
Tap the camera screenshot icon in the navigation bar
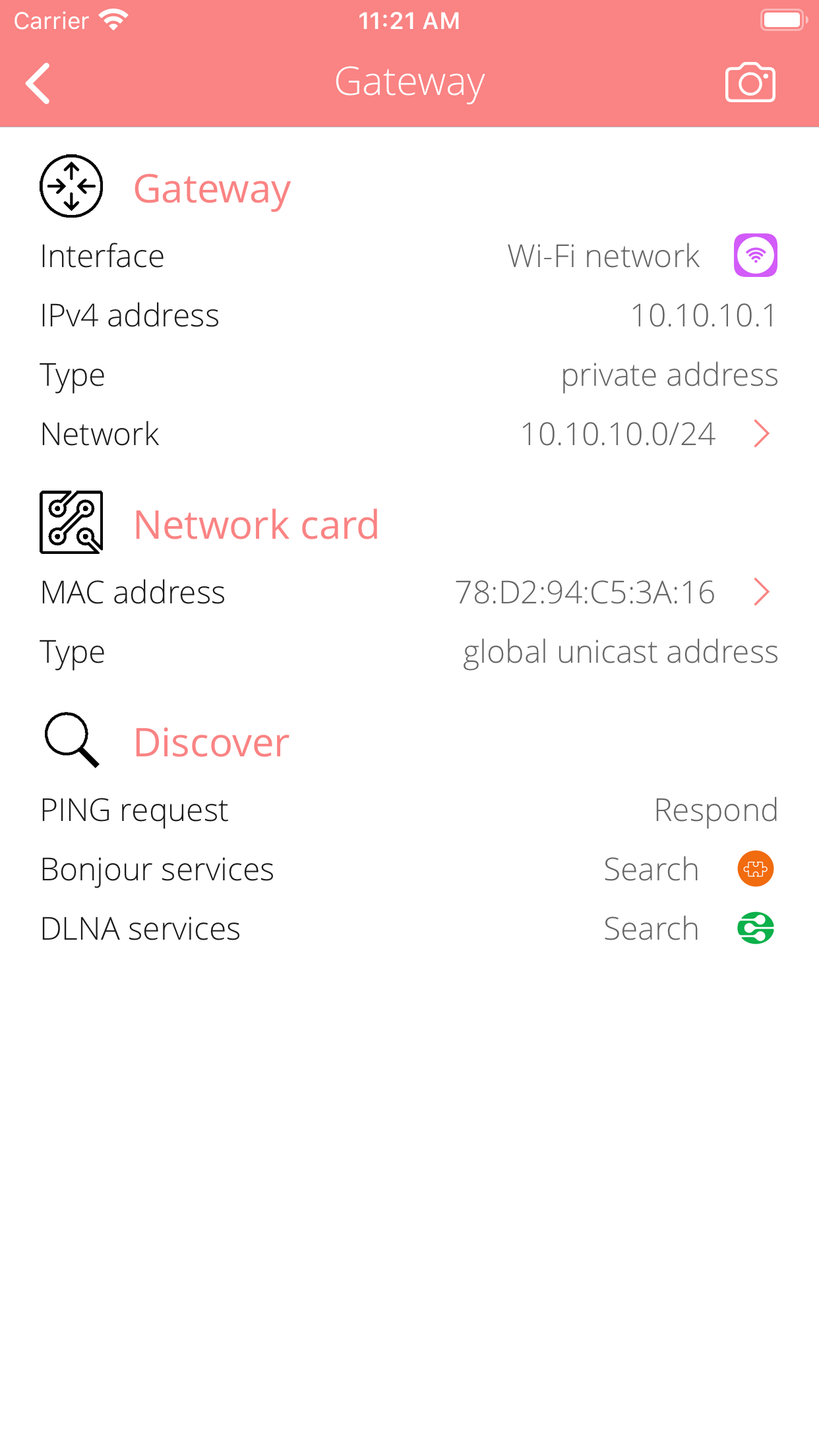pyautogui.click(x=751, y=82)
